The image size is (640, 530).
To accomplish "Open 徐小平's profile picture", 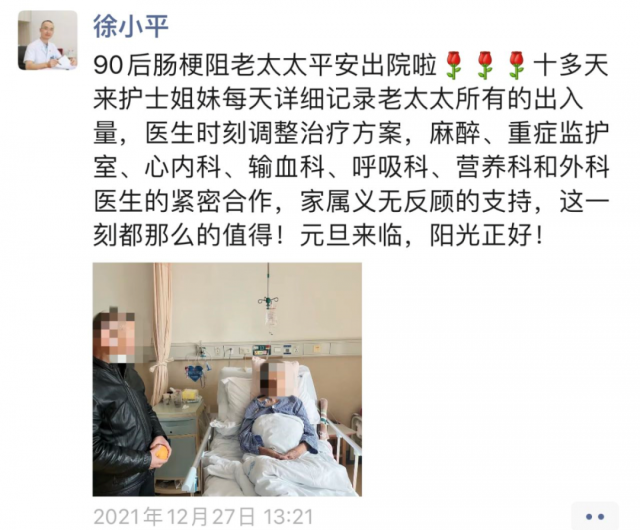I will tap(47, 40).
